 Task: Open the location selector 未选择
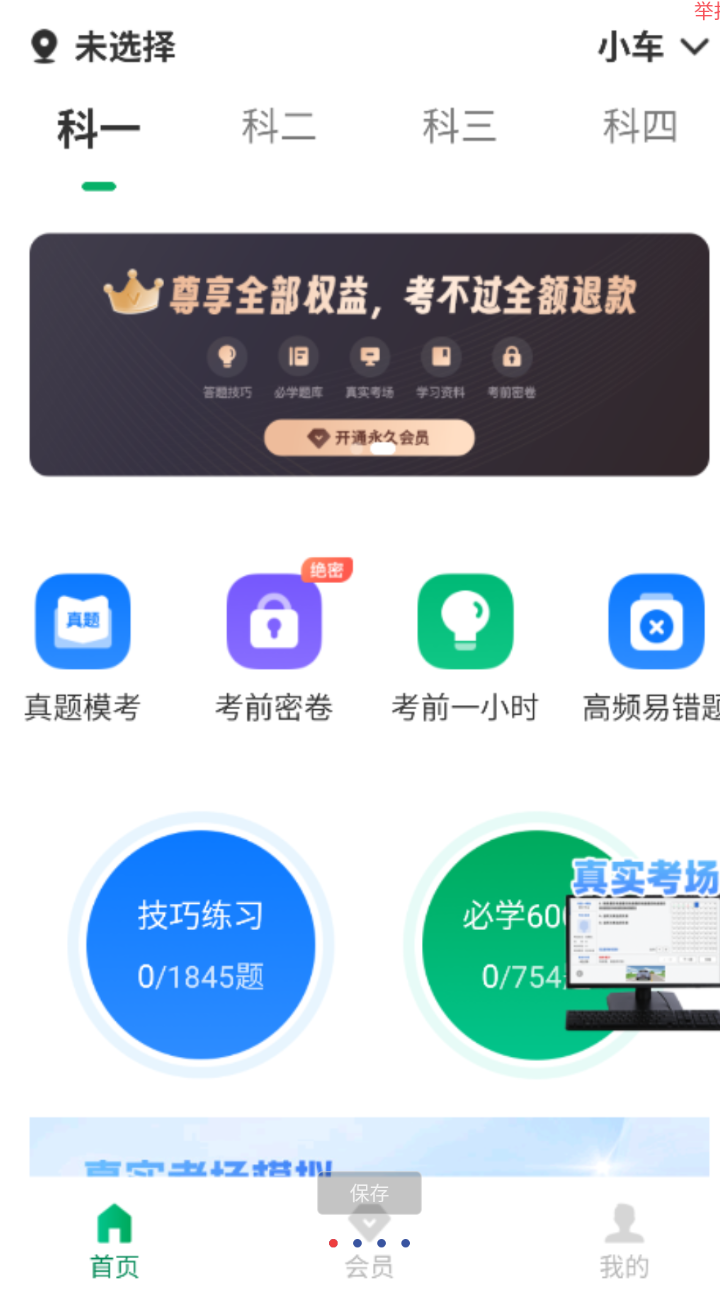pyautogui.click(x=104, y=47)
